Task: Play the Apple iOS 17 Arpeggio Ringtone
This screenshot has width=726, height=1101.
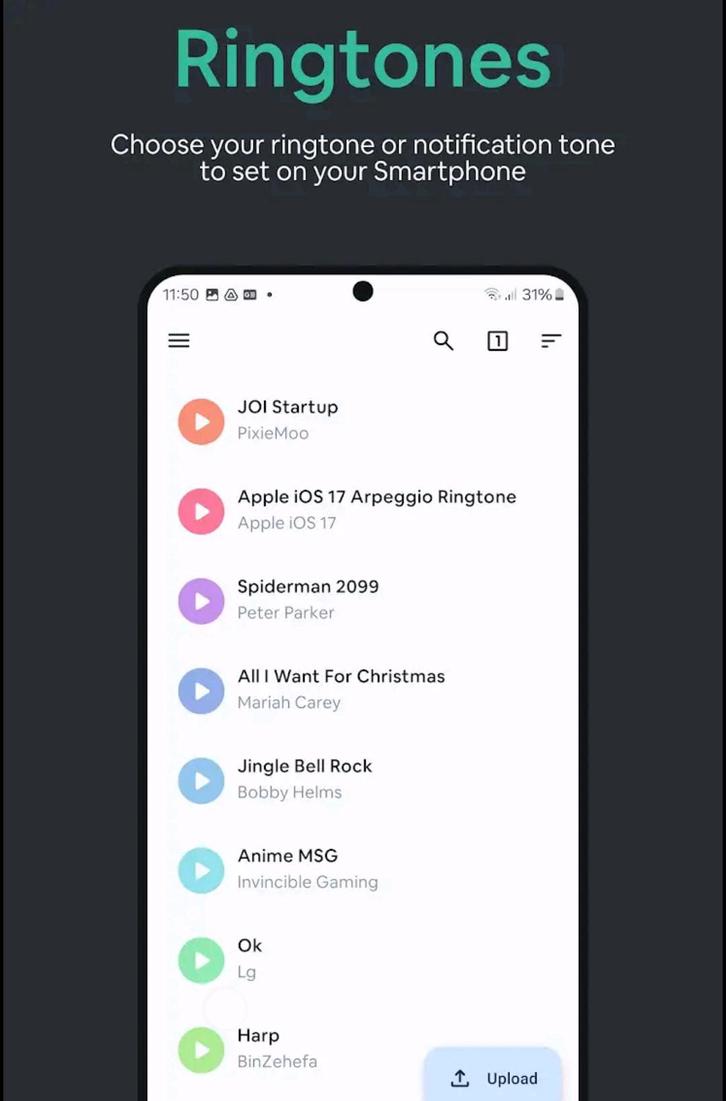Action: point(201,511)
